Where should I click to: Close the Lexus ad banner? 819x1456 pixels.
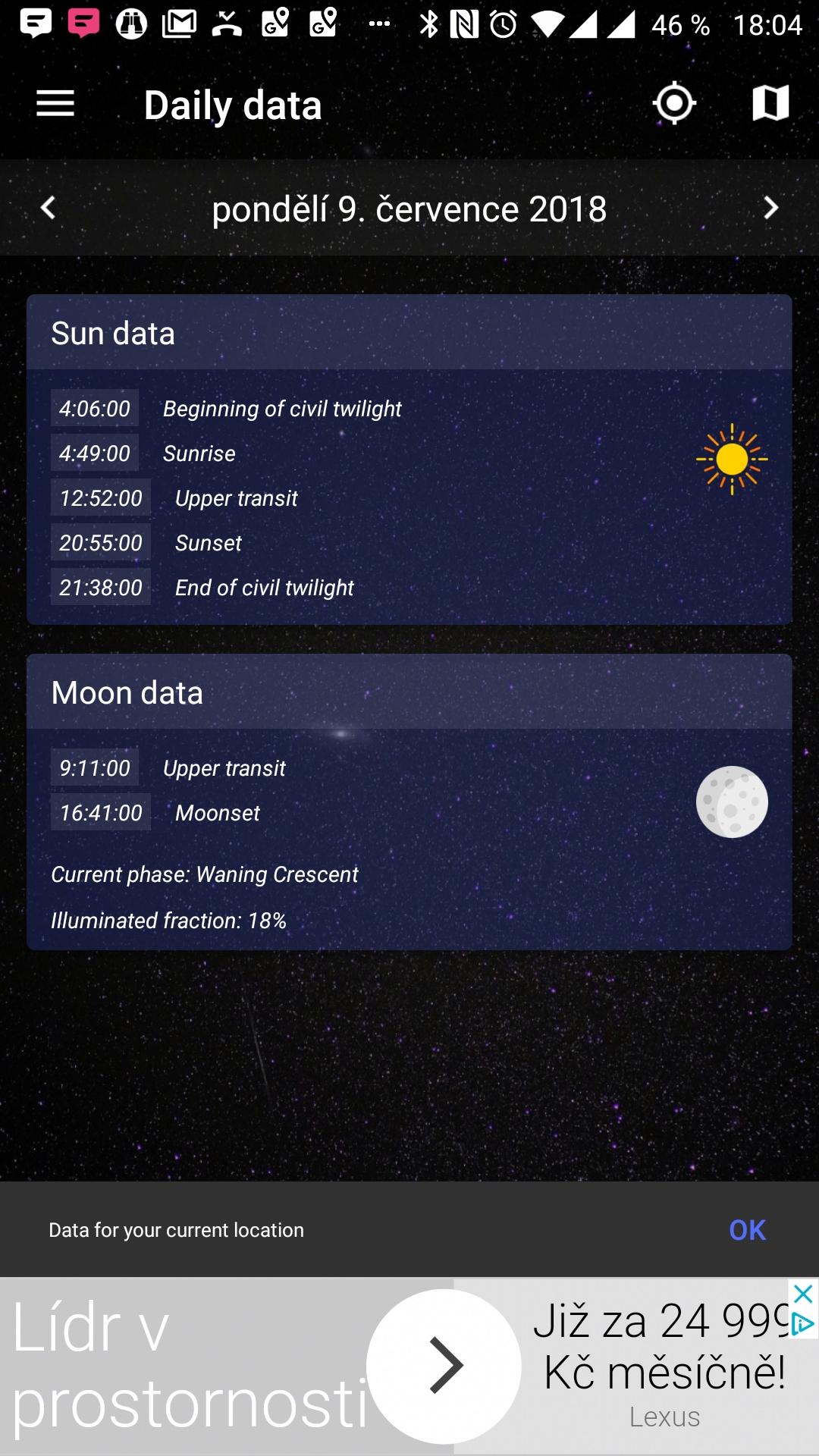pos(803,1294)
